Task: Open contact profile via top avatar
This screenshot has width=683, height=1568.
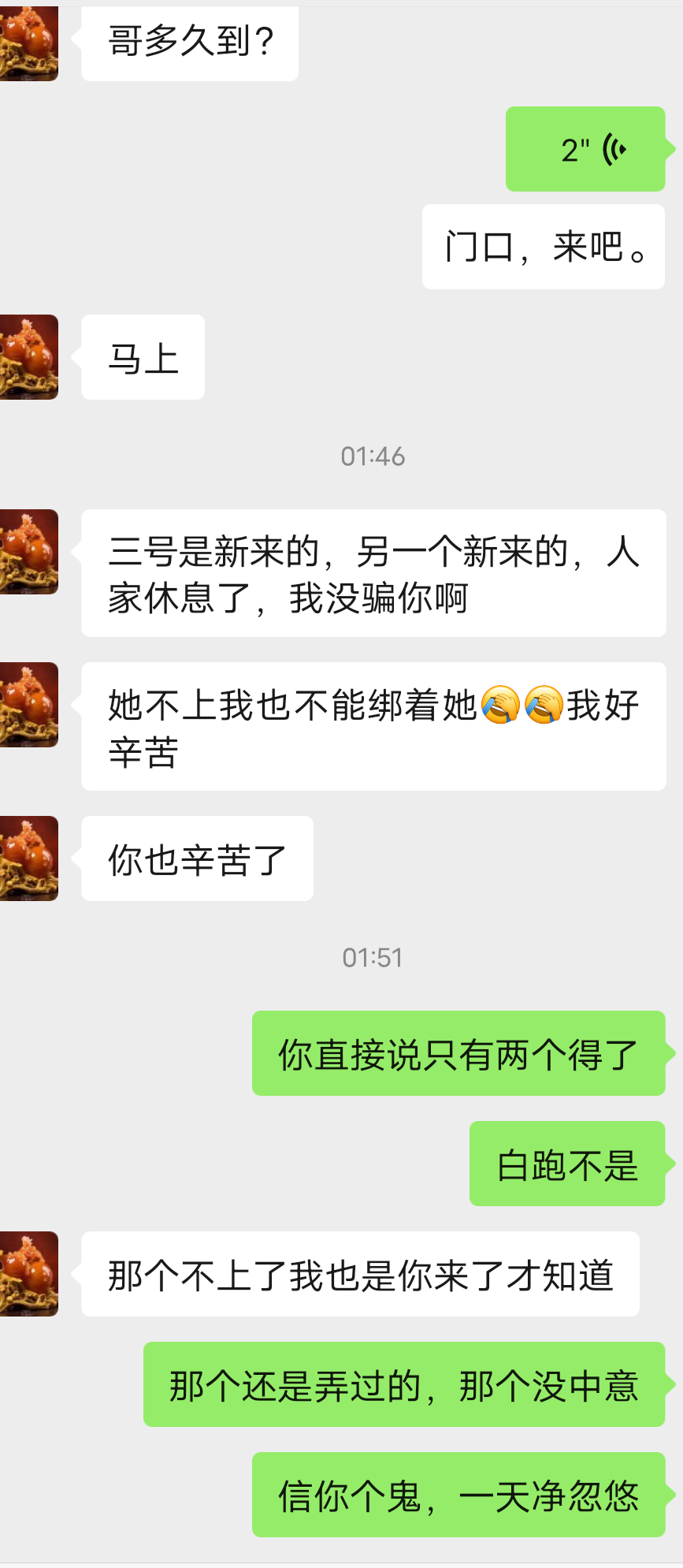Action: (x=29, y=43)
